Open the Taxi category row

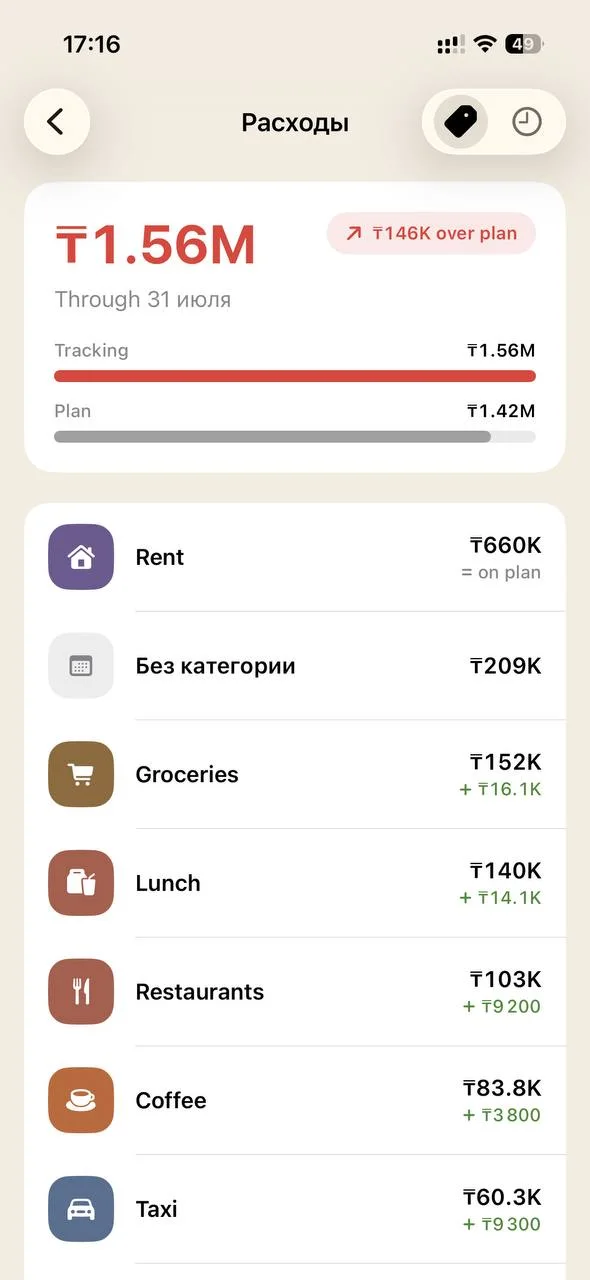click(295, 1209)
